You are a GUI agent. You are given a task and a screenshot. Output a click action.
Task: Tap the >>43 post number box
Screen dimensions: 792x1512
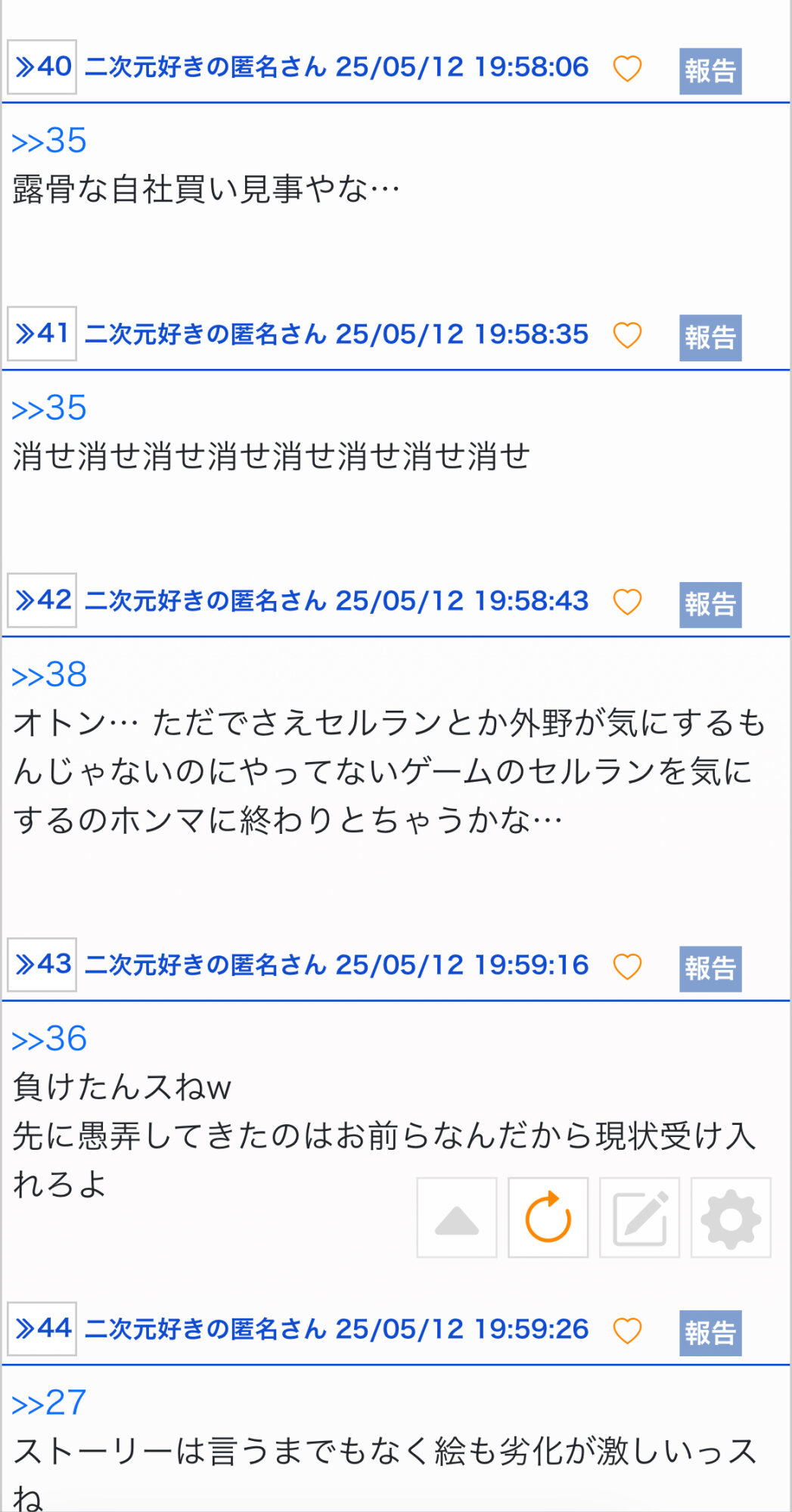pyautogui.click(x=42, y=965)
